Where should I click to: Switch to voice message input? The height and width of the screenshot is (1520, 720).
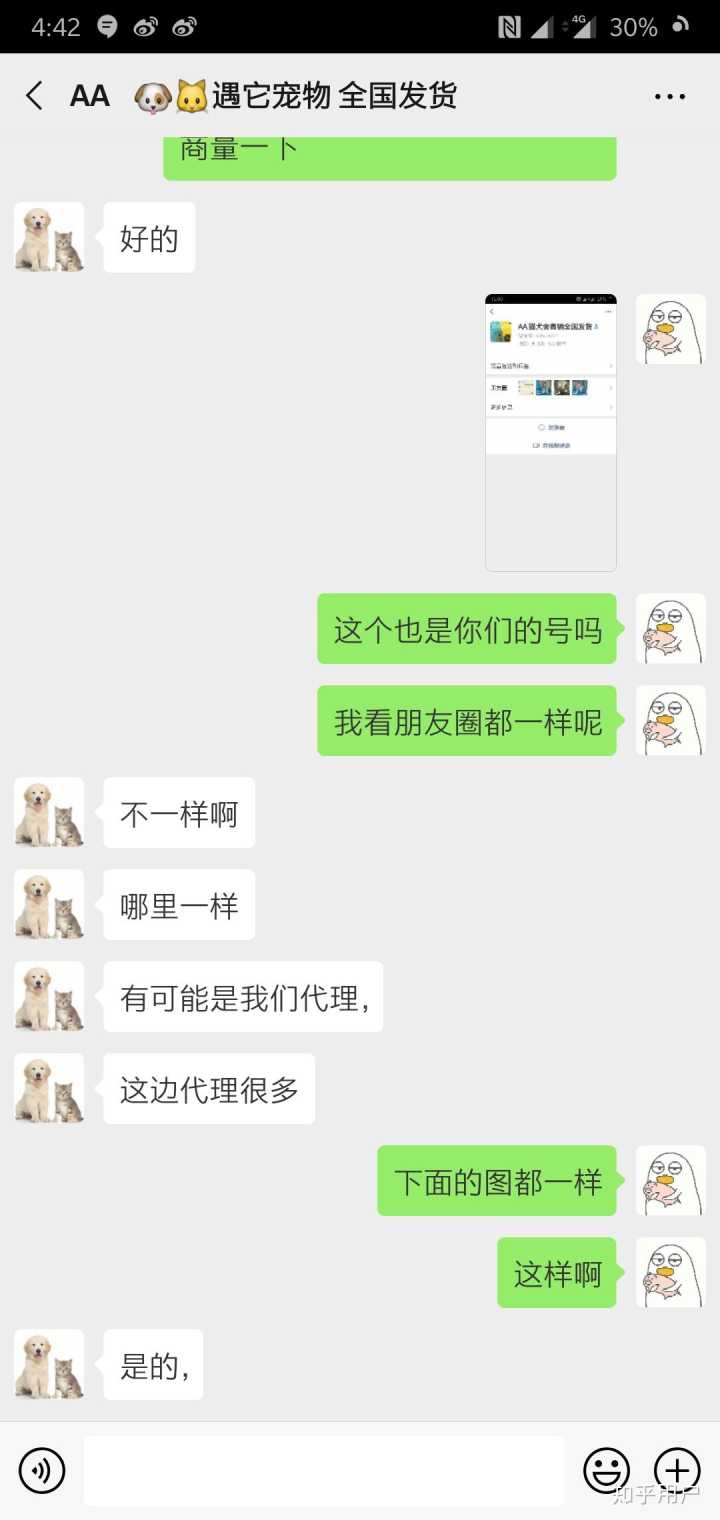(x=42, y=1470)
